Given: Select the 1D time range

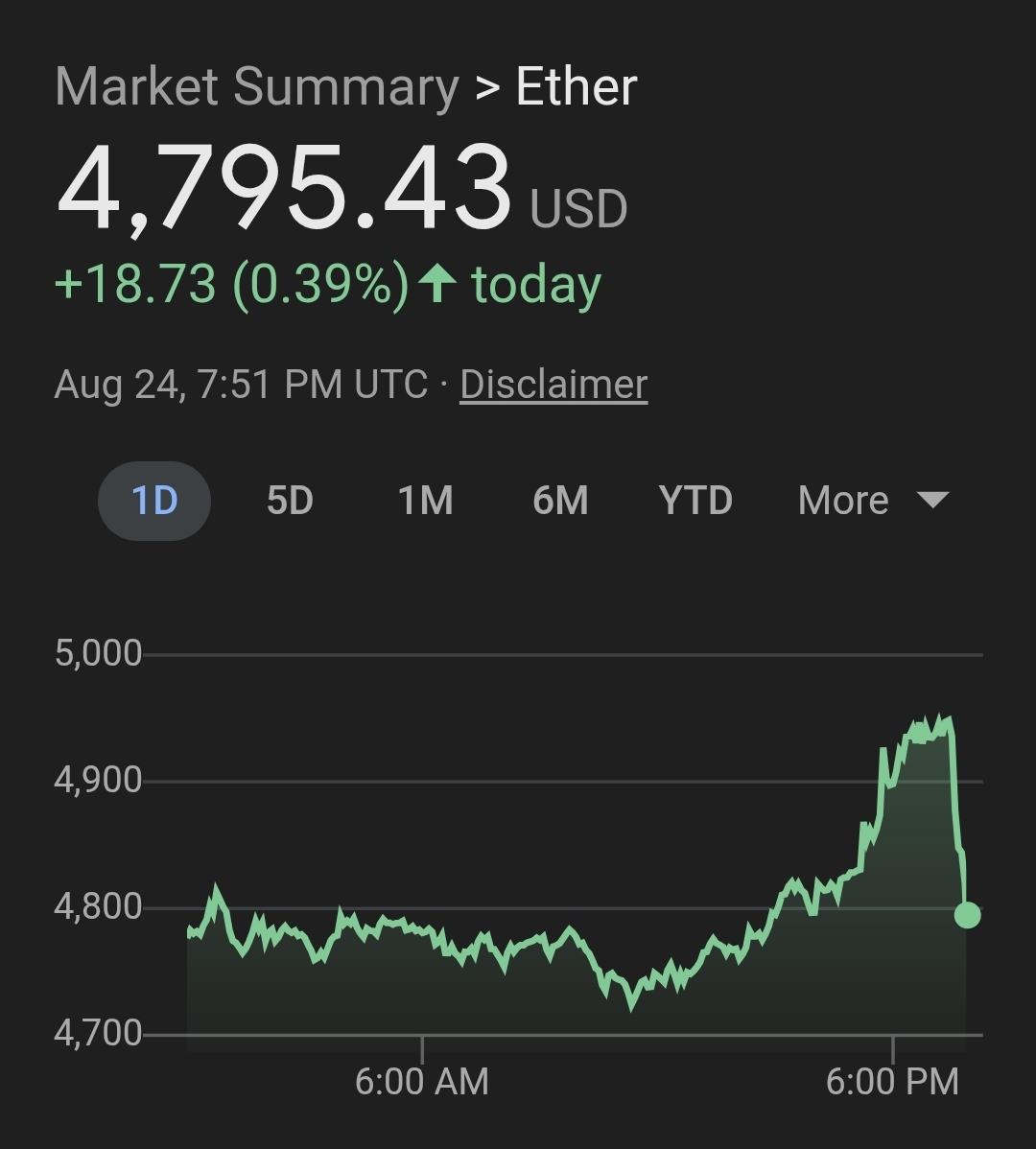Looking at the screenshot, I should (154, 501).
